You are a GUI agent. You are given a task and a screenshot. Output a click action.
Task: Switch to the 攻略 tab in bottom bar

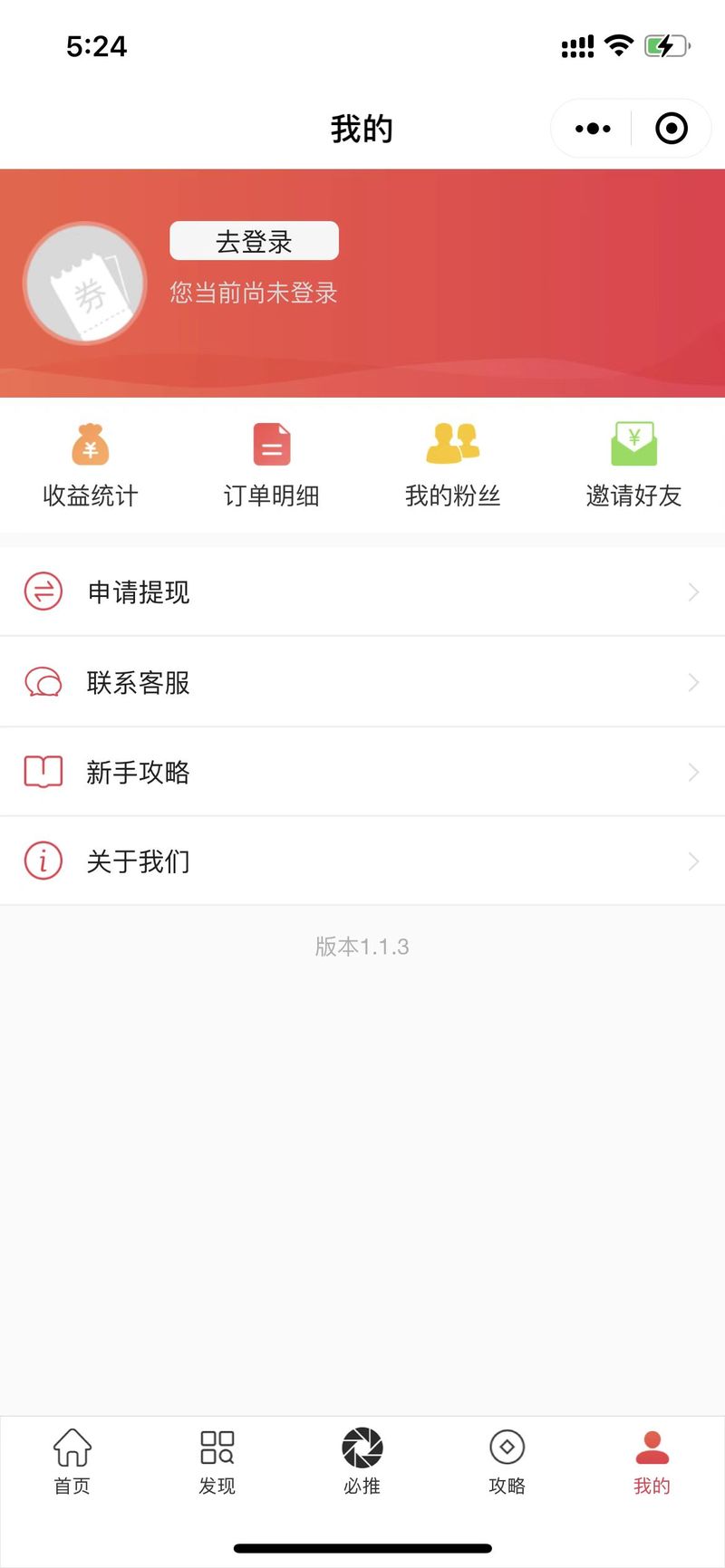click(507, 1461)
